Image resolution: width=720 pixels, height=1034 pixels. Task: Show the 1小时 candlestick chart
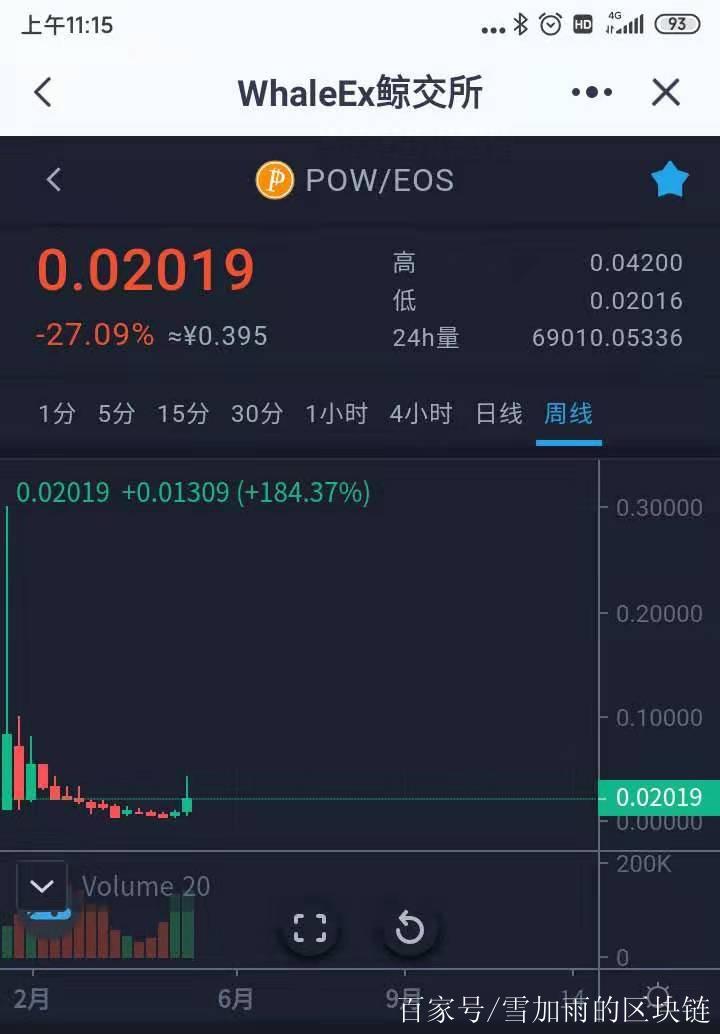coord(336,413)
